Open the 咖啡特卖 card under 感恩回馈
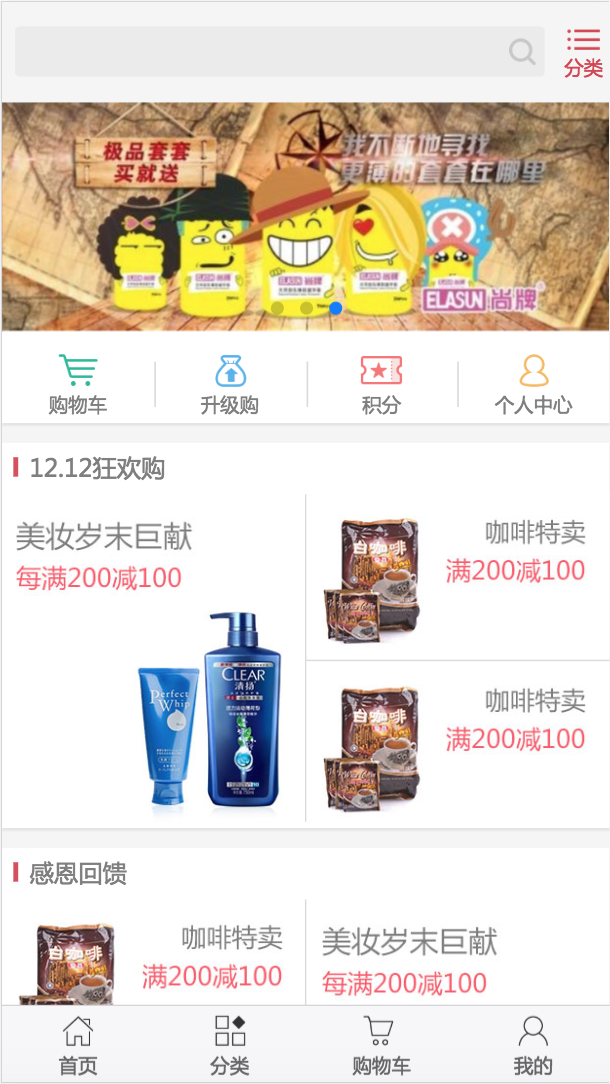 click(154, 955)
